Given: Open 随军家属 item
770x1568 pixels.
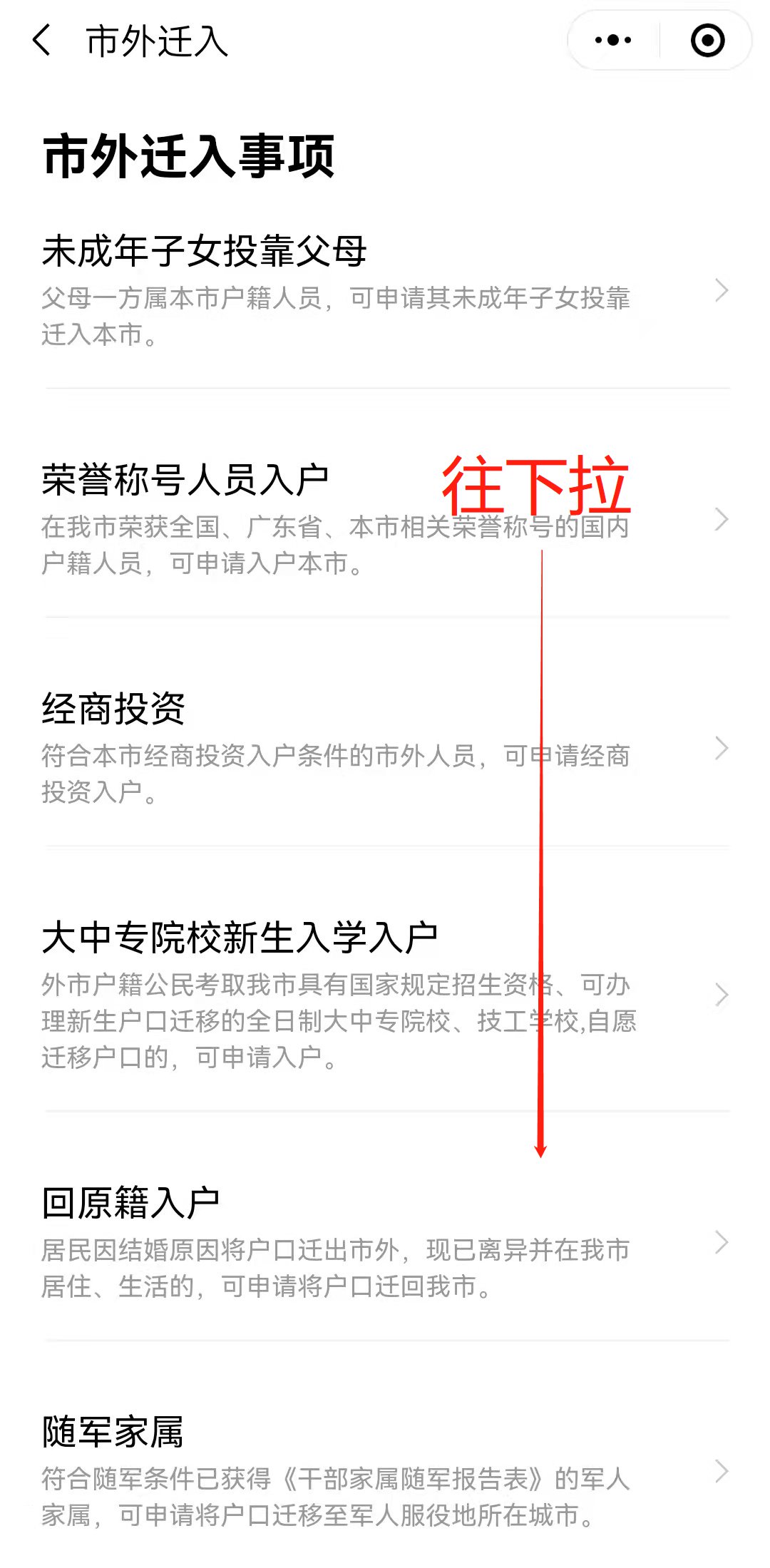Looking at the screenshot, I should point(385,1472).
